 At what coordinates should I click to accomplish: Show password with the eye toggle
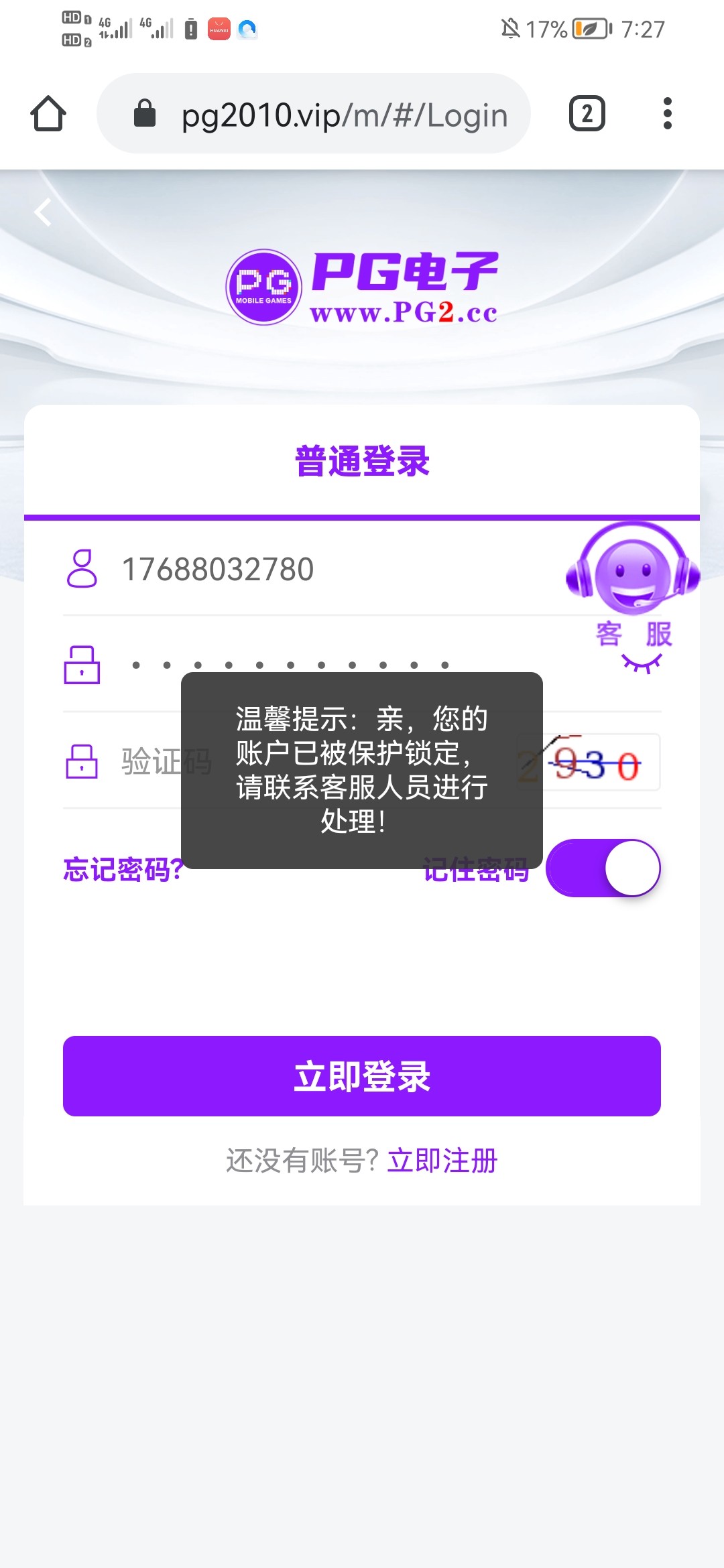pos(641,663)
